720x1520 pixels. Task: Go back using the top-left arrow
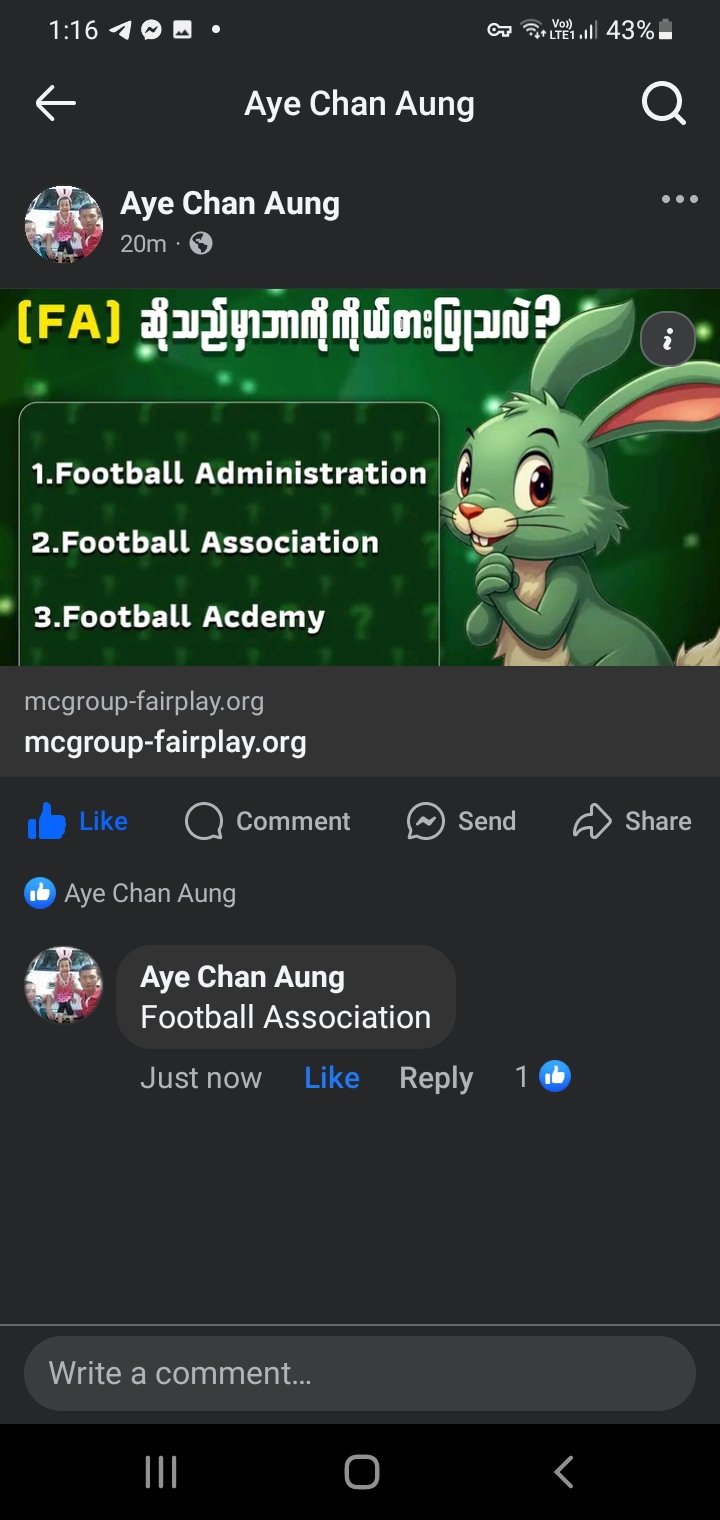pyautogui.click(x=55, y=103)
